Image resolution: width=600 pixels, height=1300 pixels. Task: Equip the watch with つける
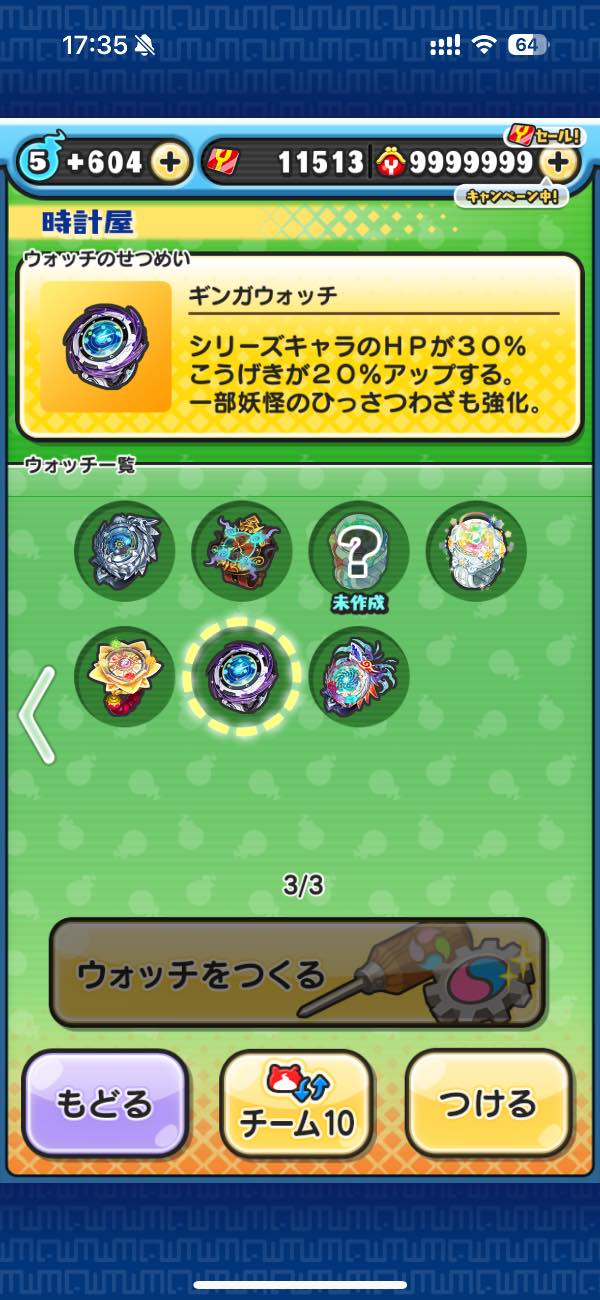click(x=488, y=1105)
